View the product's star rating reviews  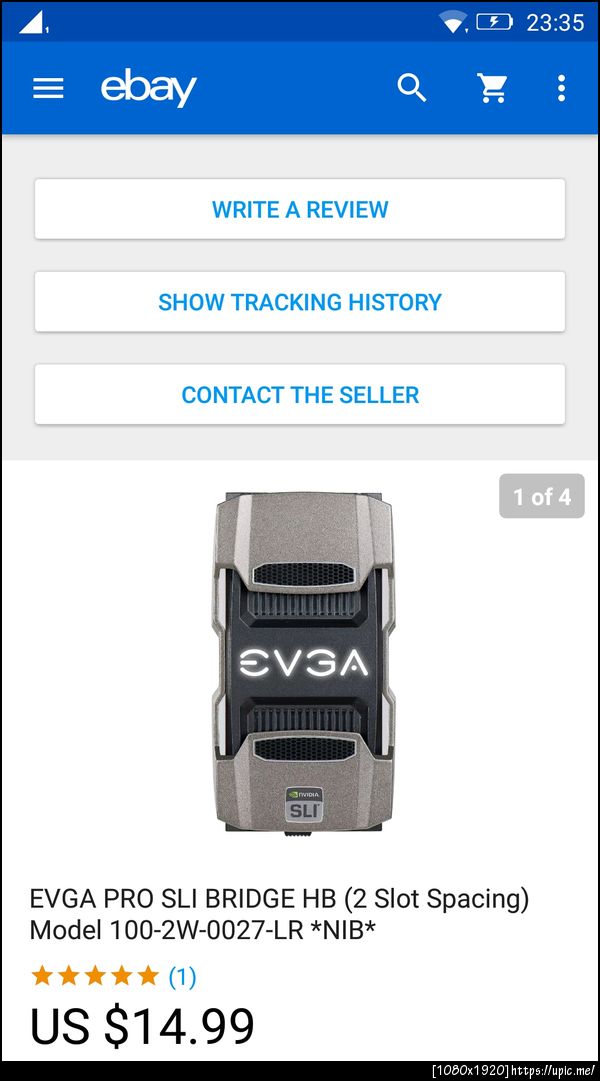pyautogui.click(x=112, y=976)
